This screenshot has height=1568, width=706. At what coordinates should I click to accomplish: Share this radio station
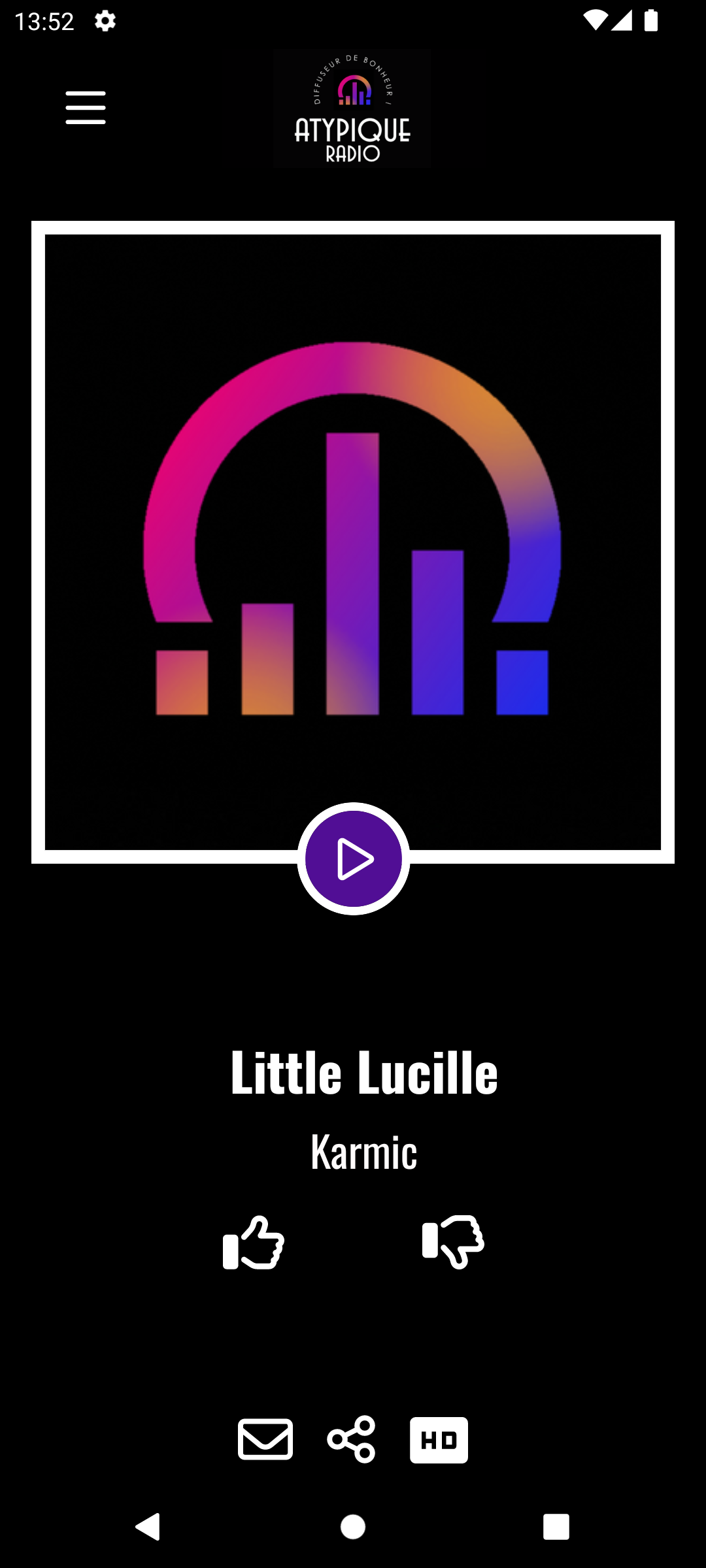[351, 1439]
